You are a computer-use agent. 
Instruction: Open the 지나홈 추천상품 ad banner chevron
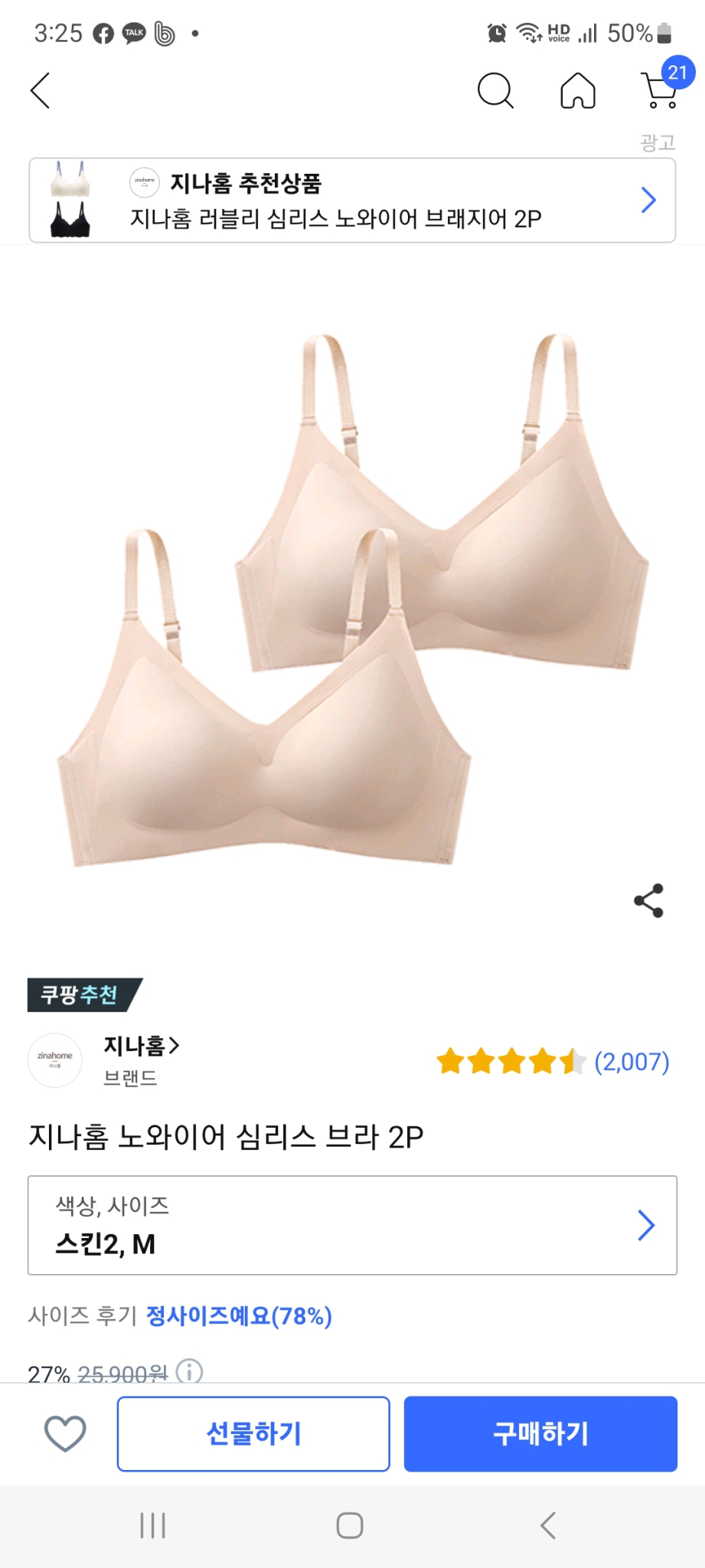tap(648, 200)
